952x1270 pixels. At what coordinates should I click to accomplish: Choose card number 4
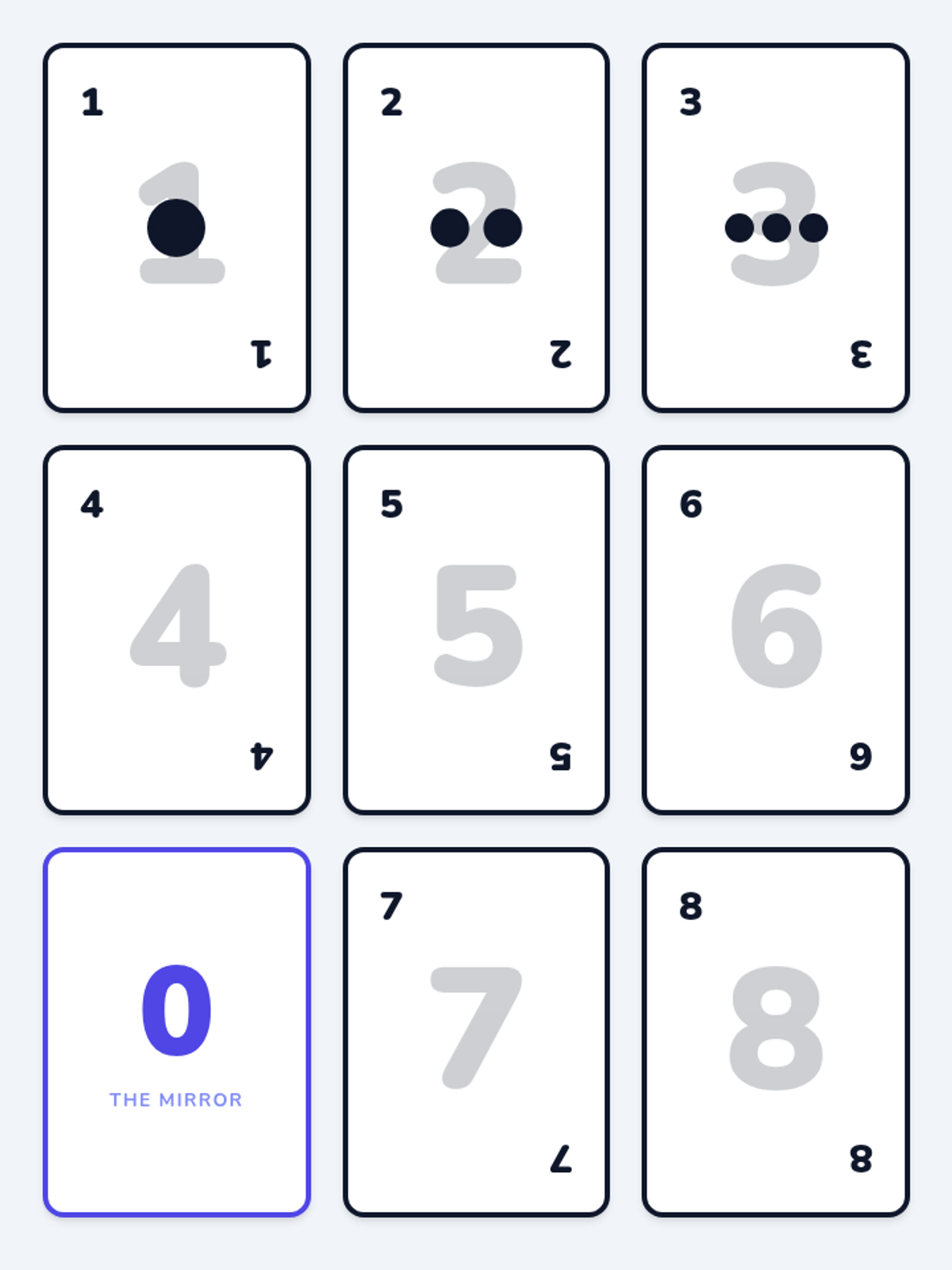coord(176,630)
